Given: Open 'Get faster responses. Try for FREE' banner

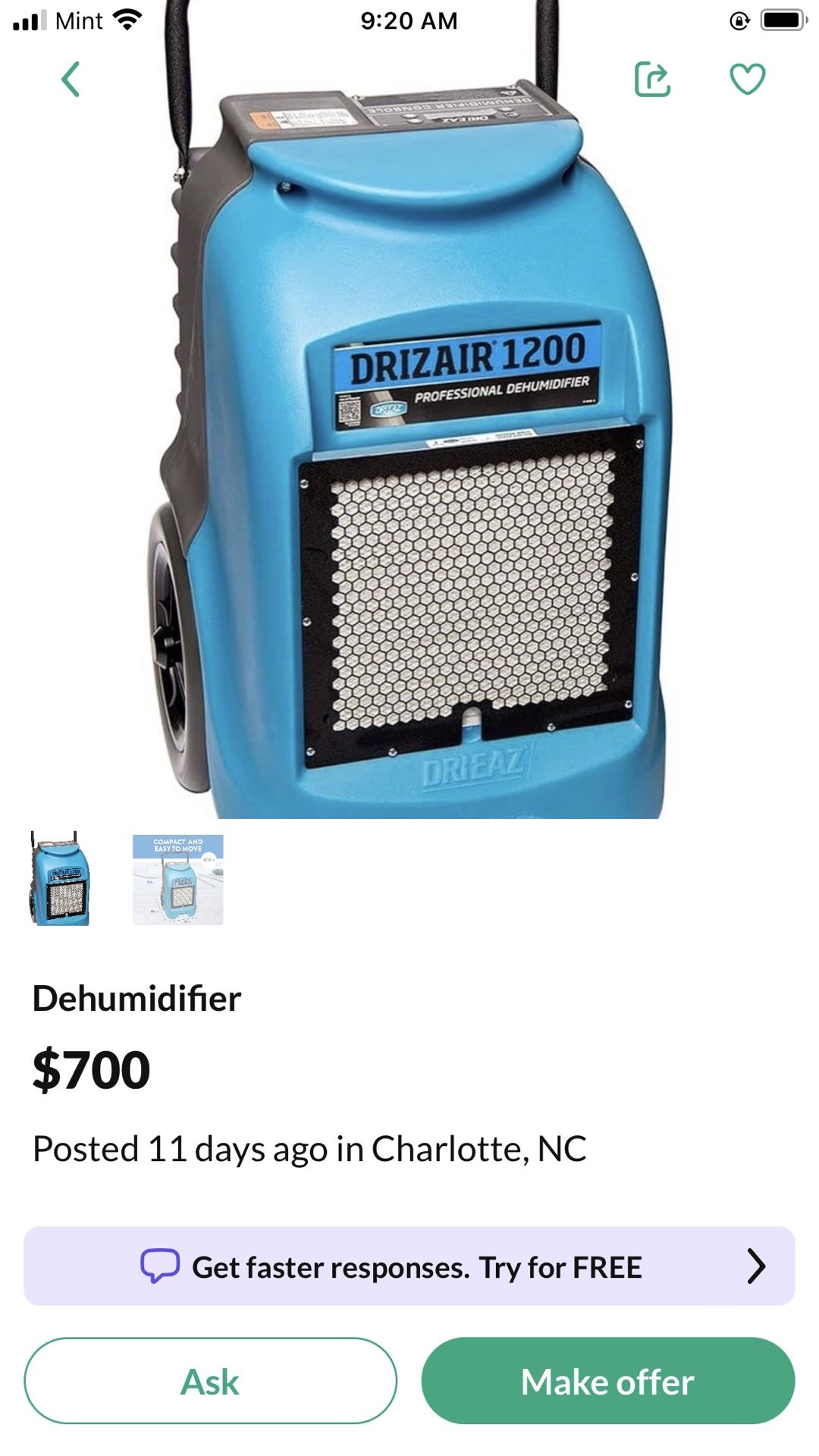Looking at the screenshot, I should (x=409, y=1266).
